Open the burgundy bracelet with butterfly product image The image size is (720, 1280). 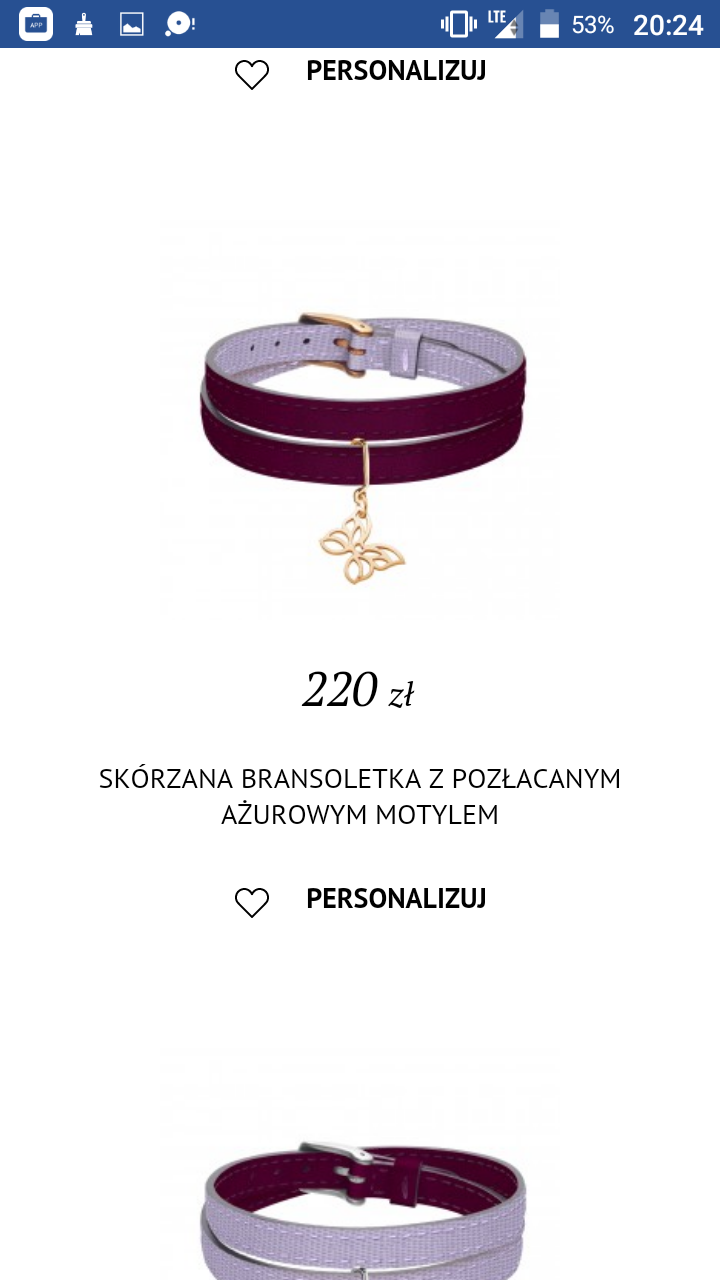point(360,420)
